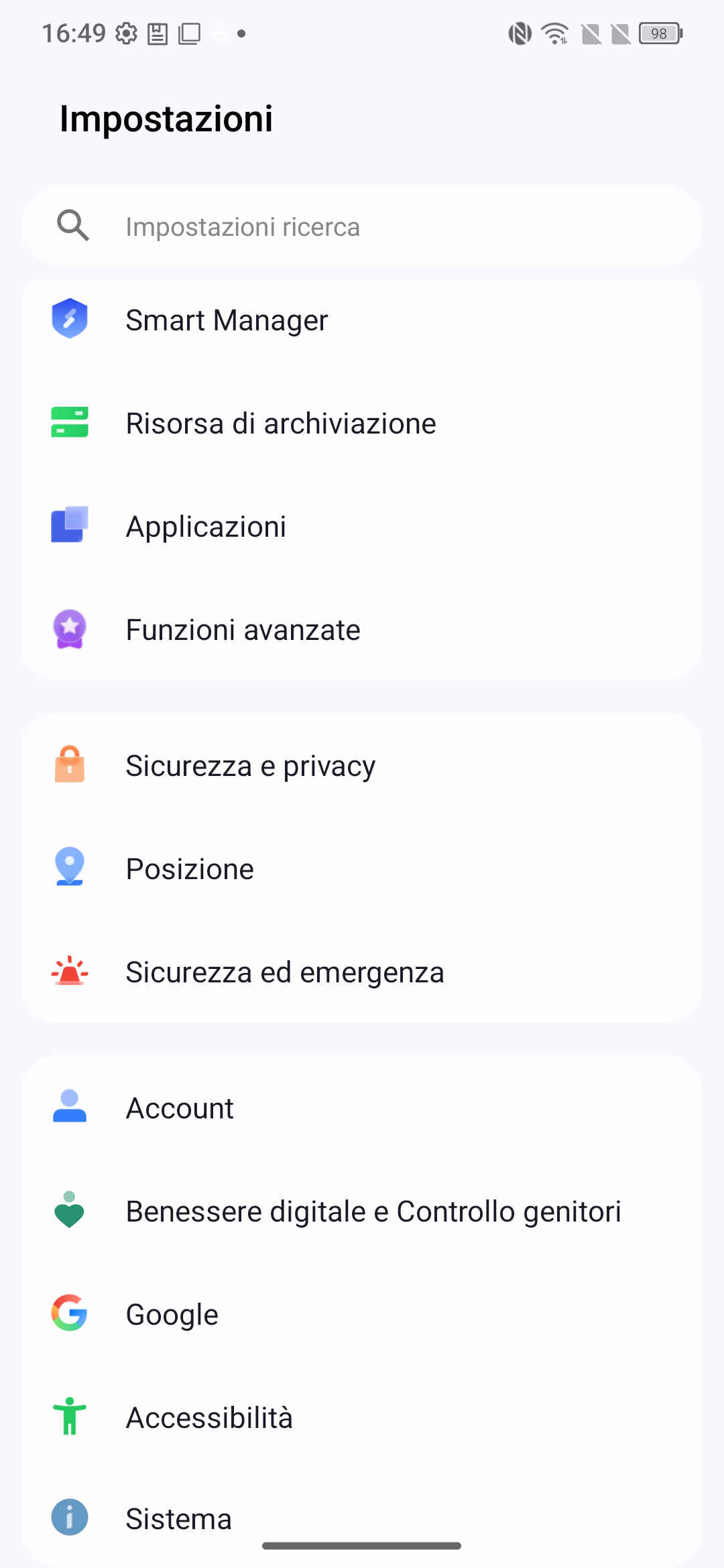Image resolution: width=724 pixels, height=1568 pixels.
Task: Select Accessibilità
Action: 362,1417
